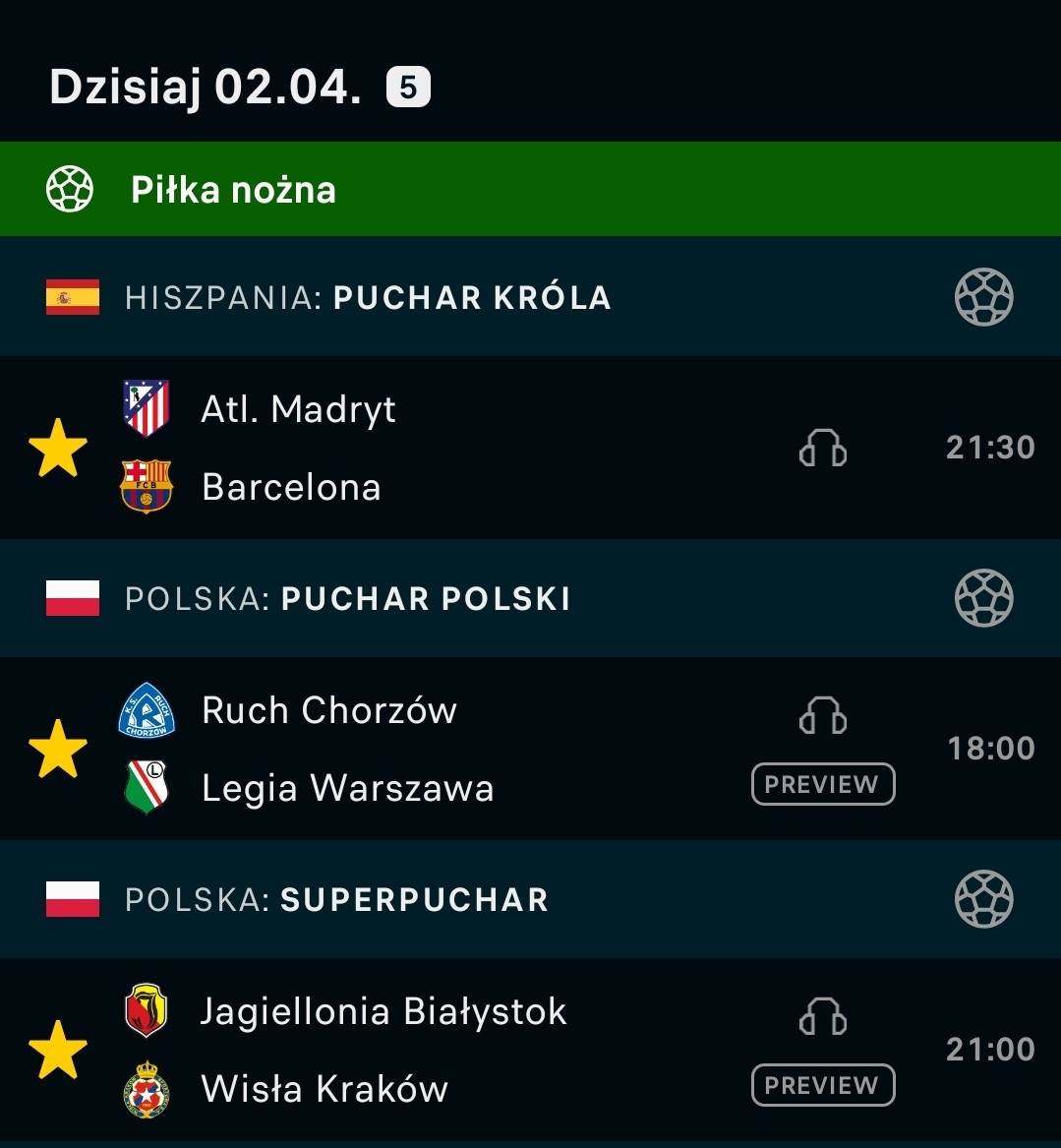Tap the ball icon beside Puchar Polski
Viewport: 1061px width, 1148px height.
coord(983,598)
